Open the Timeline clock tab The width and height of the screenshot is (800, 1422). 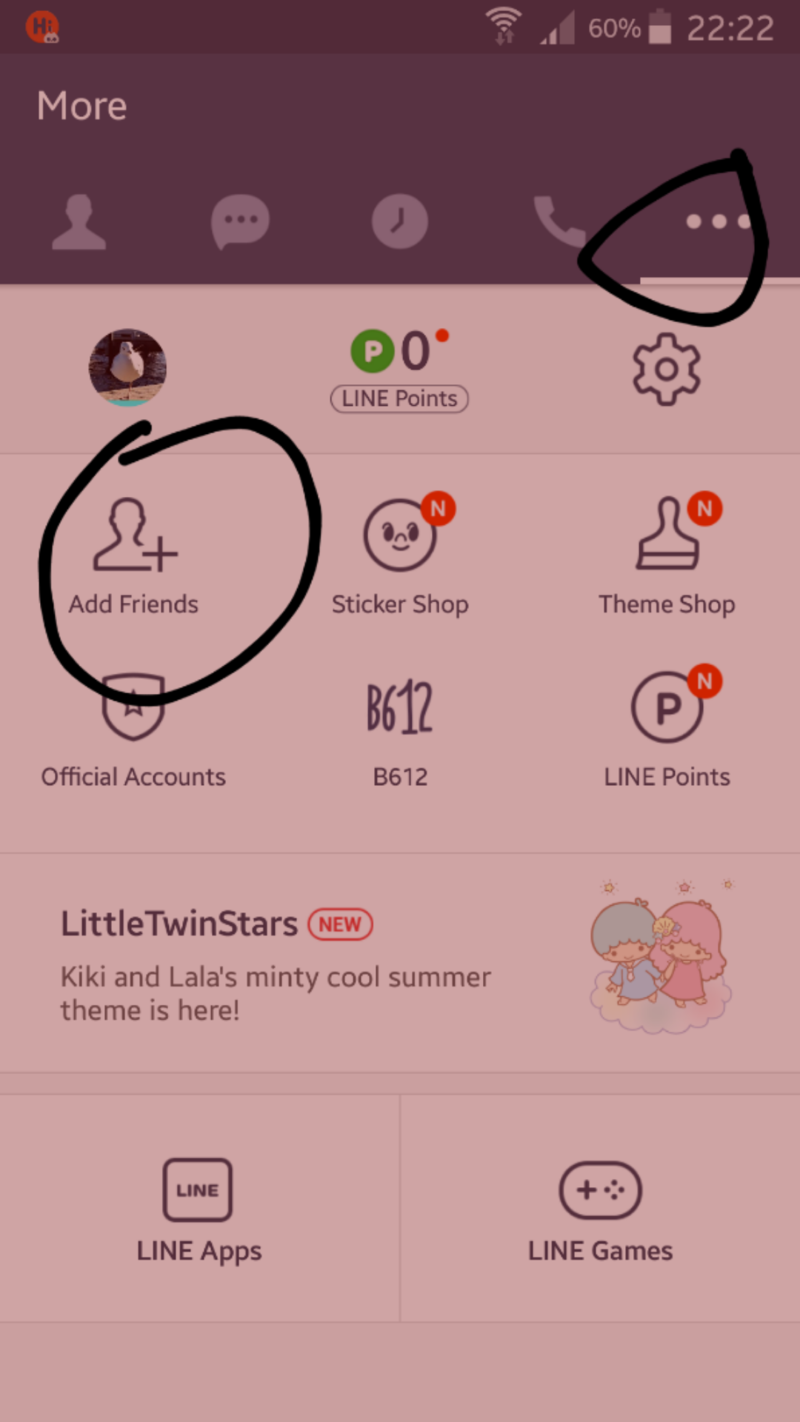400,222
